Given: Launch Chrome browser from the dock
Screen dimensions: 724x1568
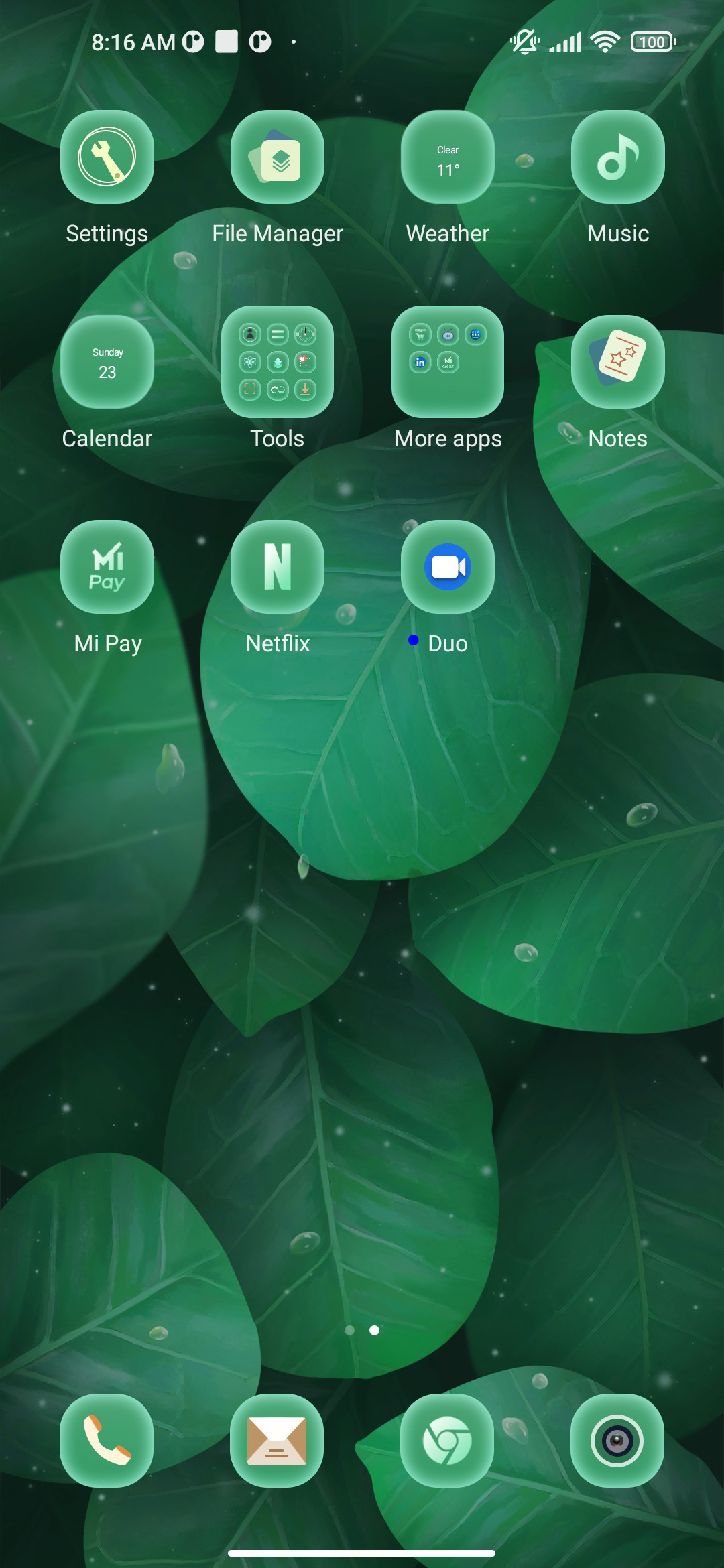Looking at the screenshot, I should (447, 1441).
